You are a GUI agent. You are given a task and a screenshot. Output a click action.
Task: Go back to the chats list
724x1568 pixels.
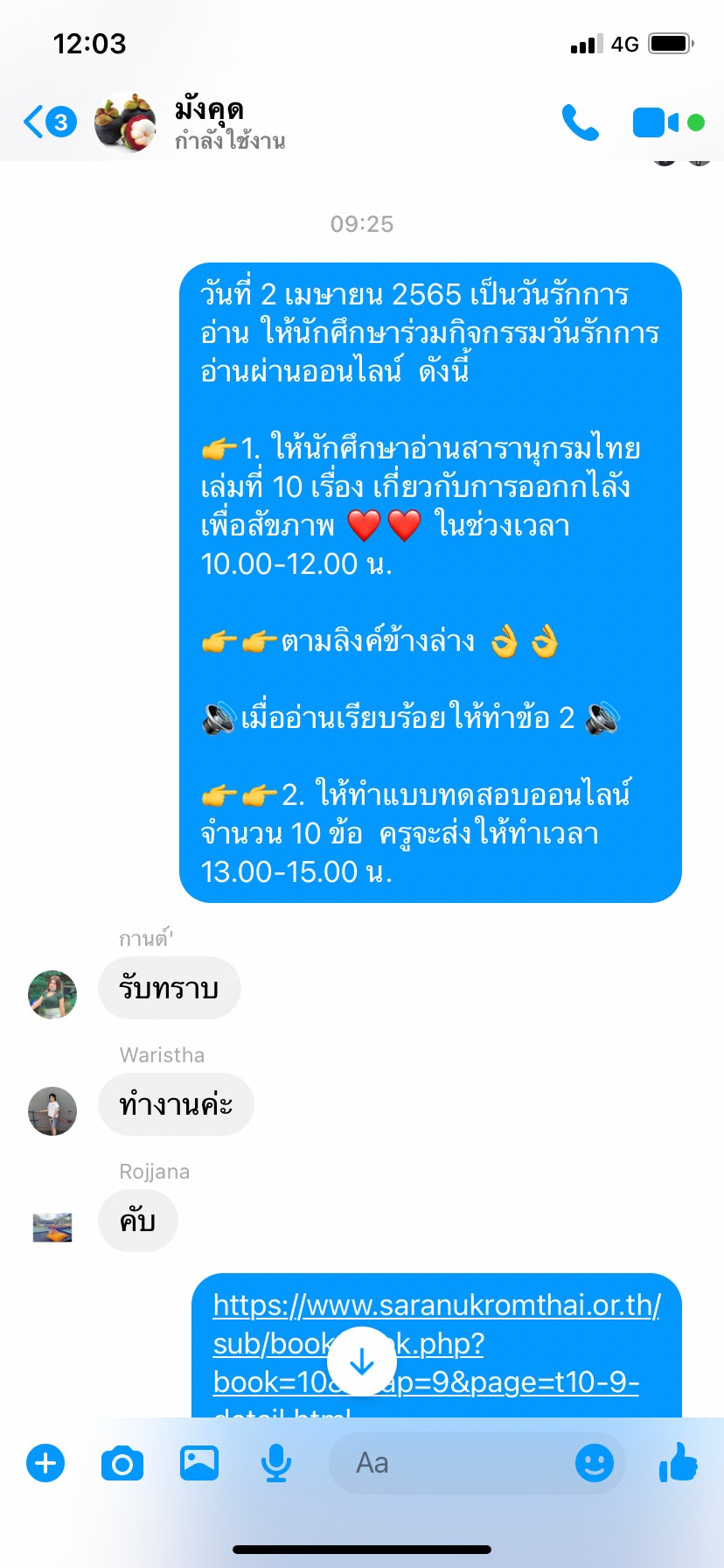[48, 122]
